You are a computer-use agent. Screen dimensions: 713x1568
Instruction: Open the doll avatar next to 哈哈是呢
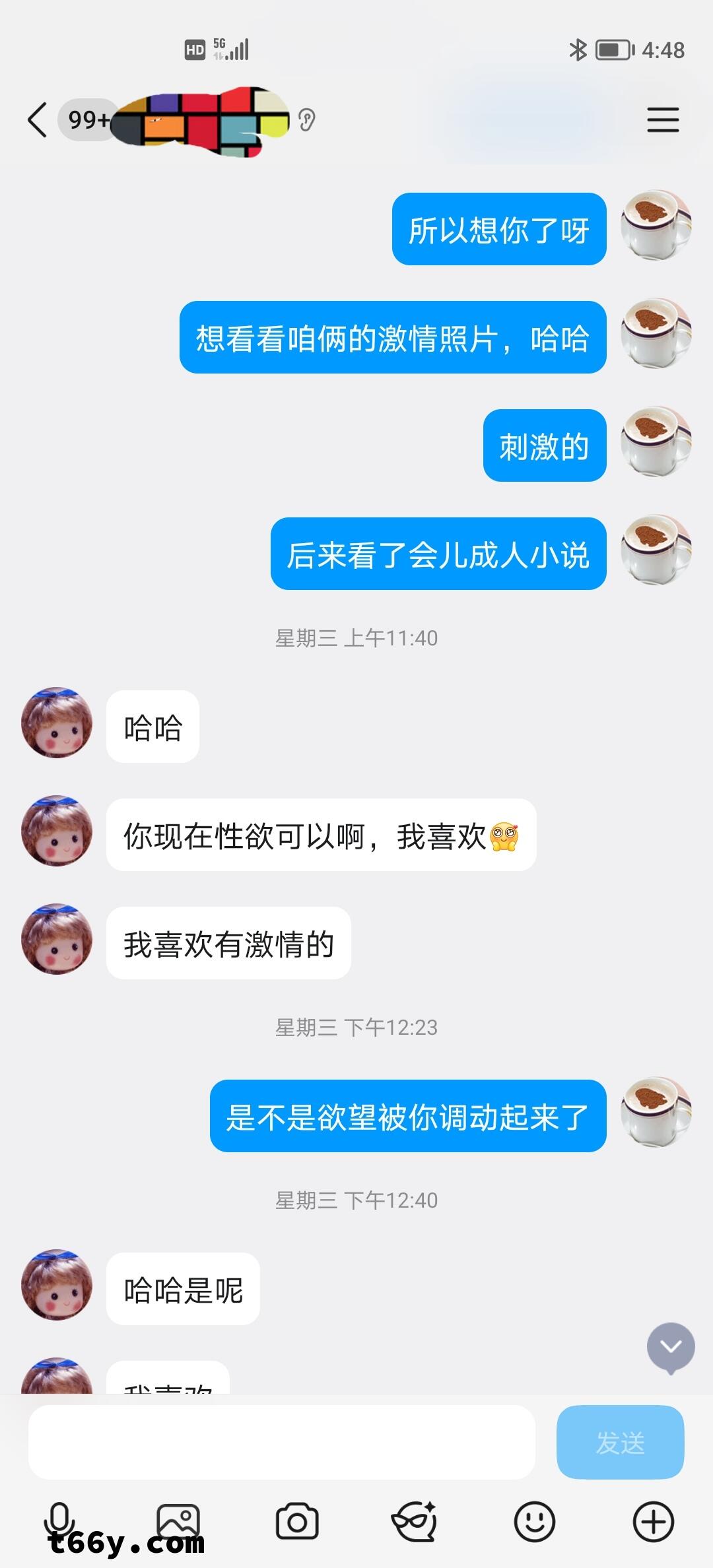[57, 1284]
